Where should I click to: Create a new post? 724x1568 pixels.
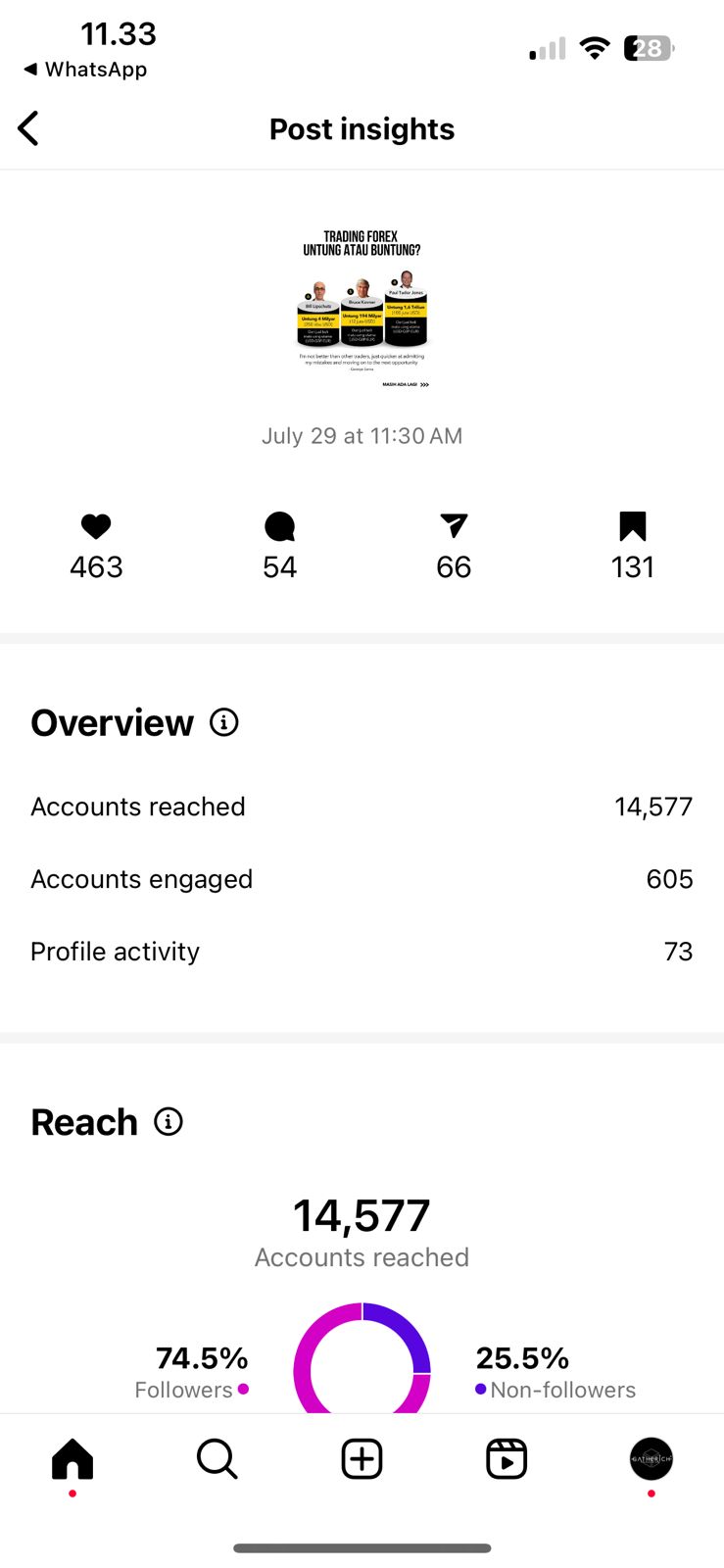[362, 1459]
